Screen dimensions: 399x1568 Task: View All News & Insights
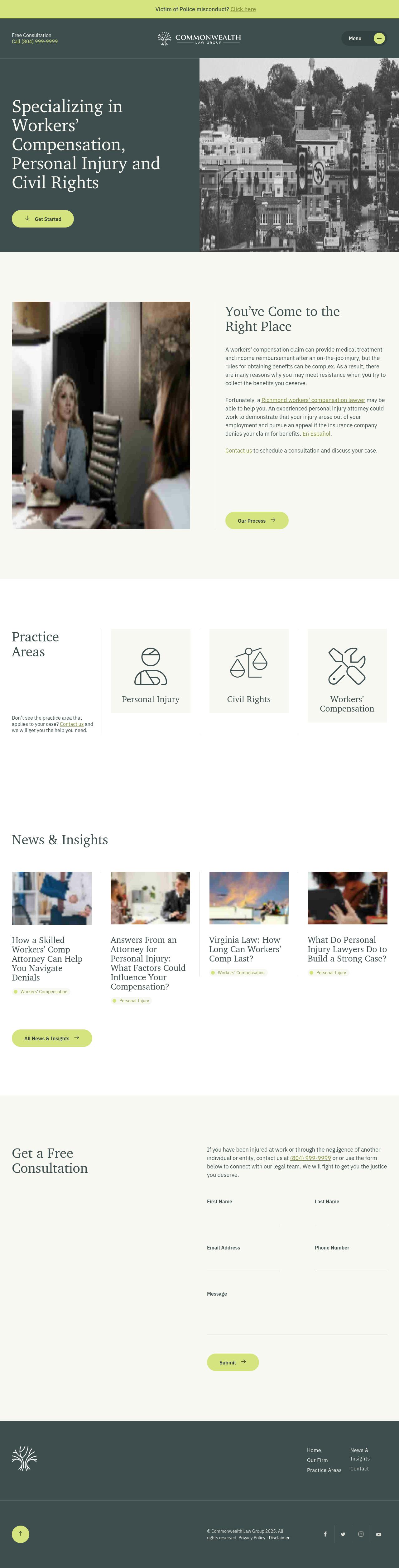[x=52, y=1038]
